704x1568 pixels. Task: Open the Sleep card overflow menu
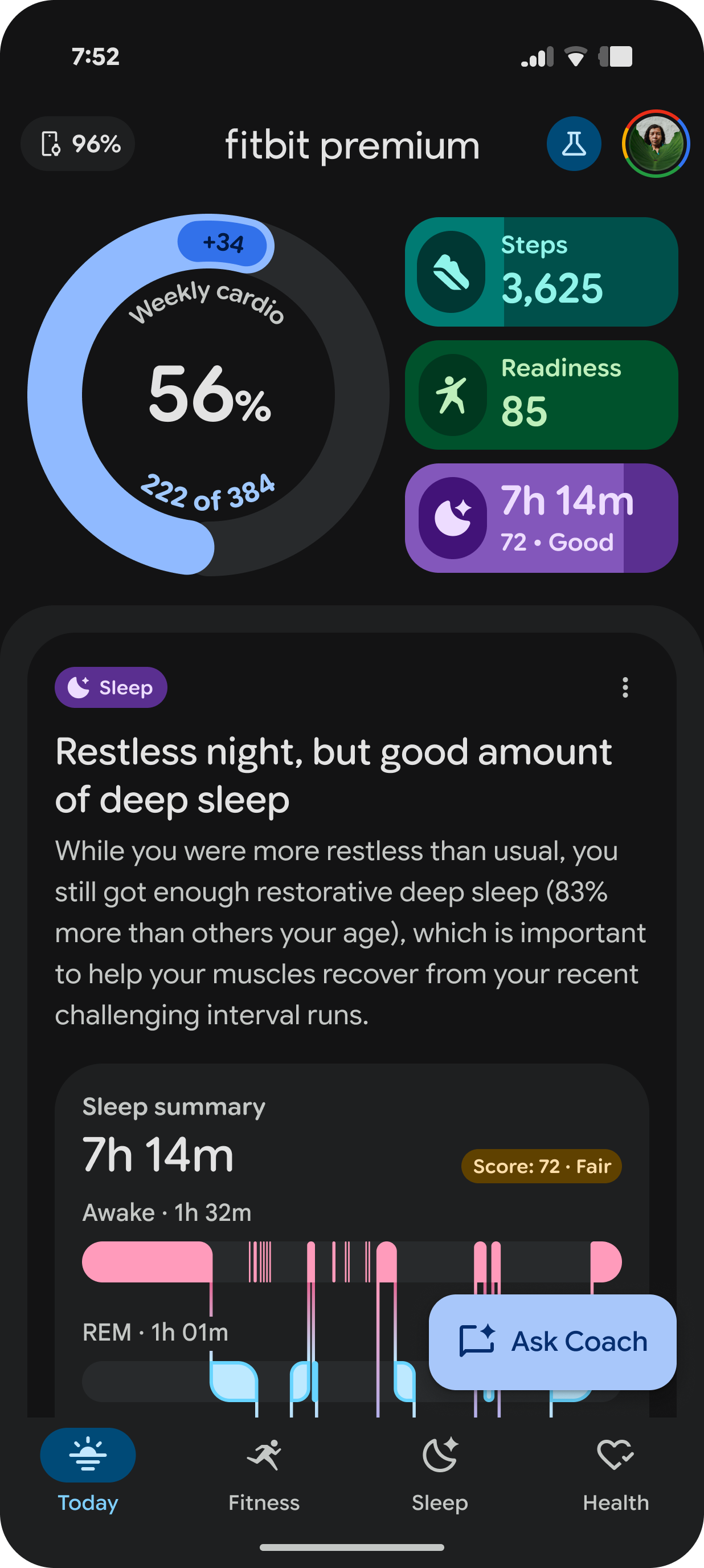[x=625, y=687]
